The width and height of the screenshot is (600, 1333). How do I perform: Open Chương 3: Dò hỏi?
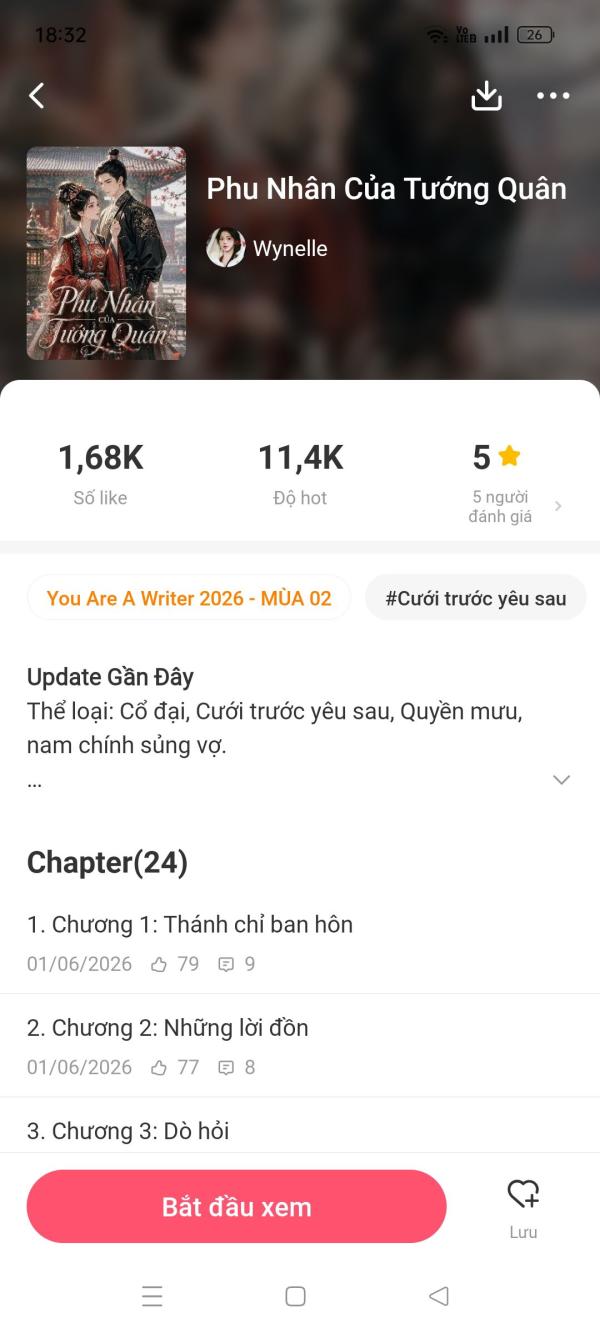(x=300, y=1128)
